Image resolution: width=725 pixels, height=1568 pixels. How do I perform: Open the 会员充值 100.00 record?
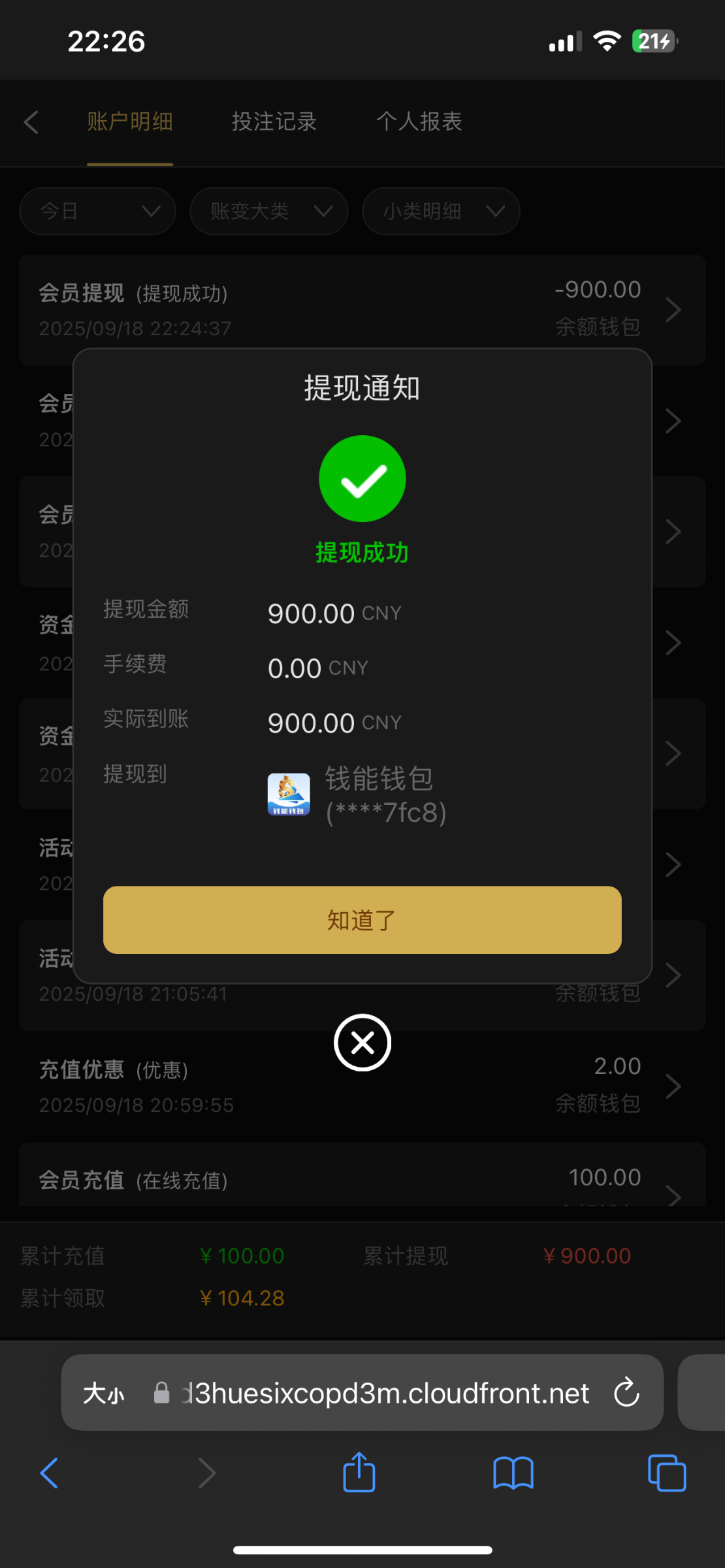tap(362, 1176)
